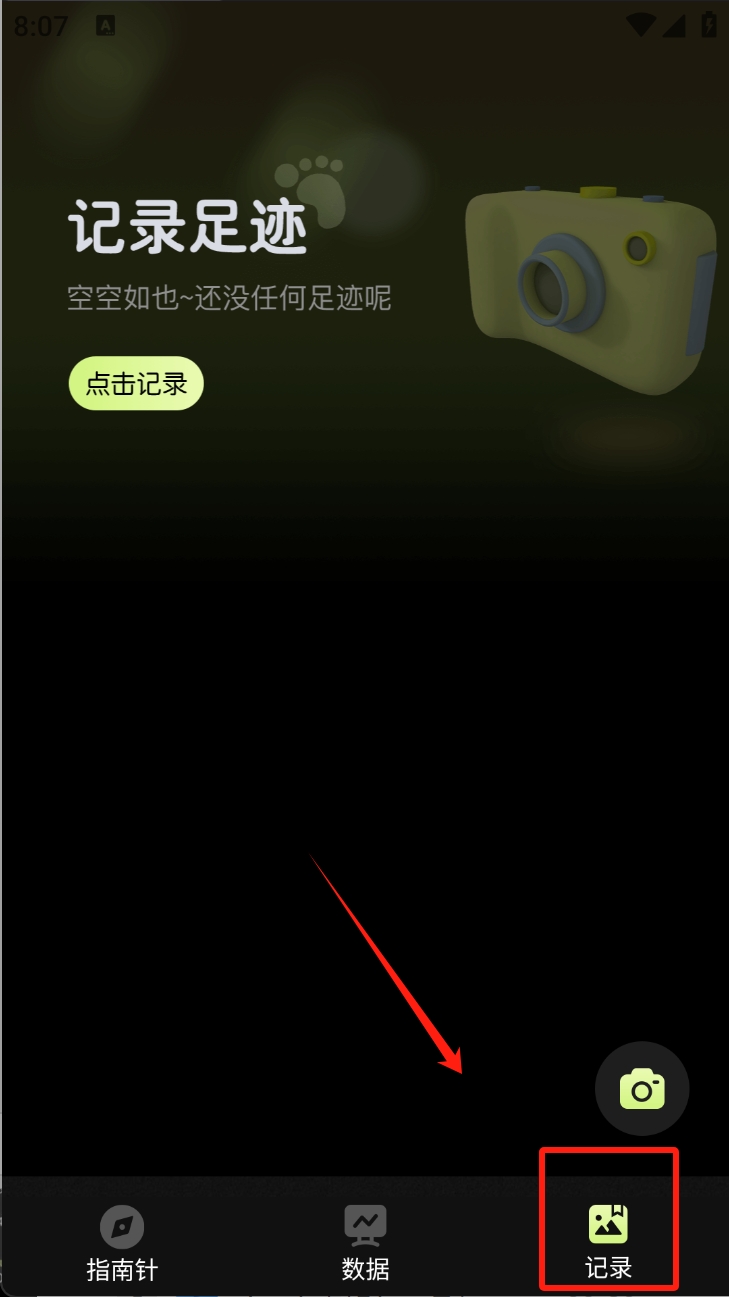Open the camera floating button
The width and height of the screenshot is (729, 1297).
(642, 1089)
